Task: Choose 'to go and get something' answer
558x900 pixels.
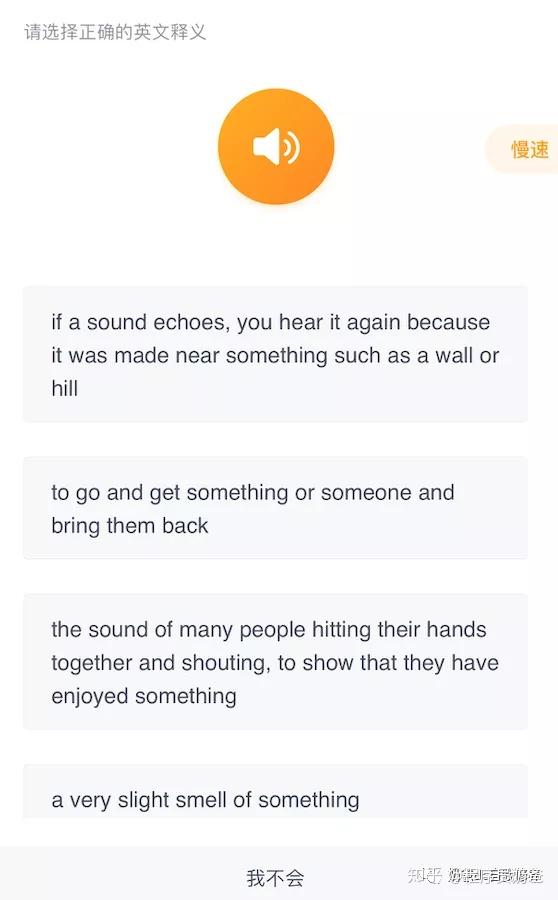Action: (275, 508)
